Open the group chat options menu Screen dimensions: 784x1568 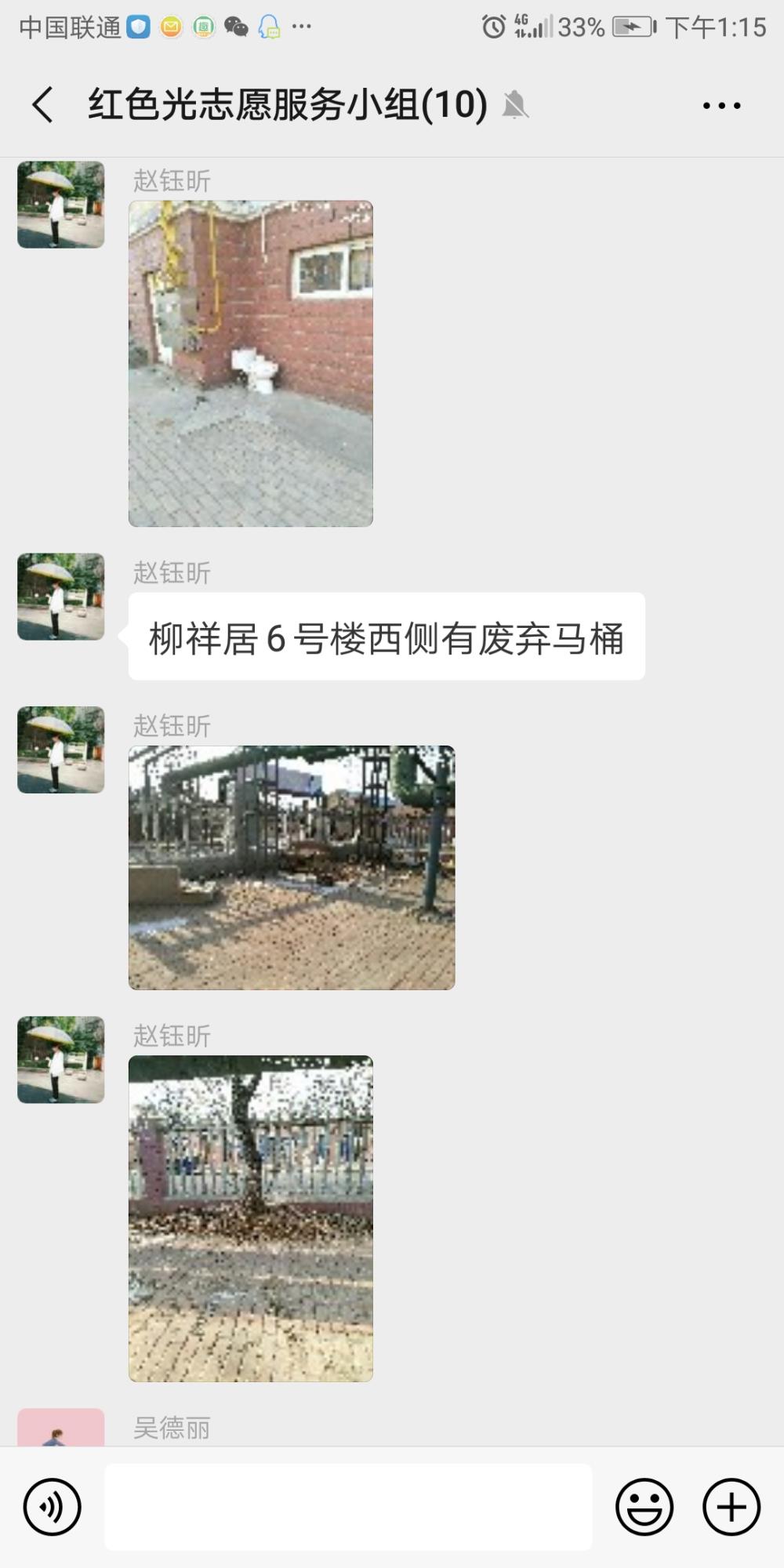(x=721, y=105)
